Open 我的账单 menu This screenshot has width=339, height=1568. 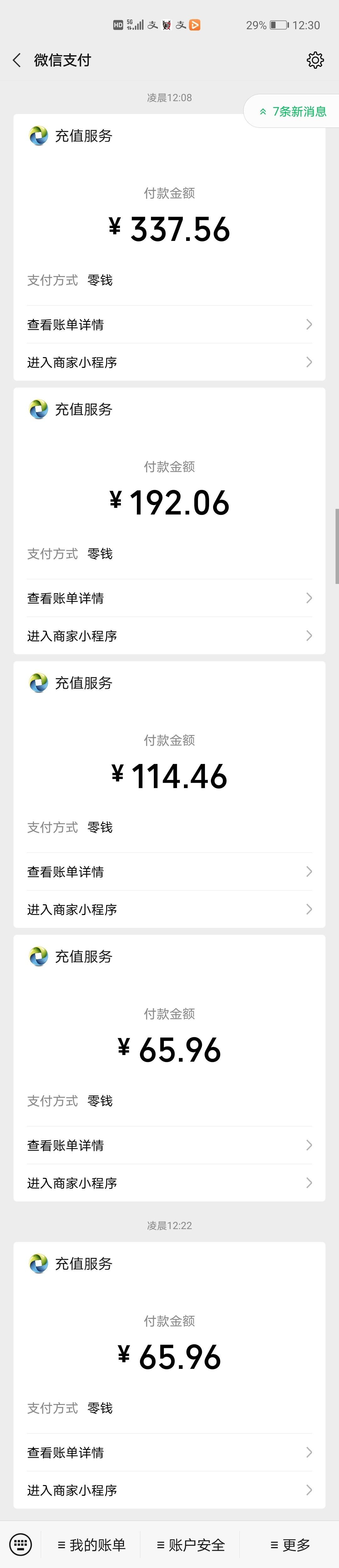(x=91, y=1544)
